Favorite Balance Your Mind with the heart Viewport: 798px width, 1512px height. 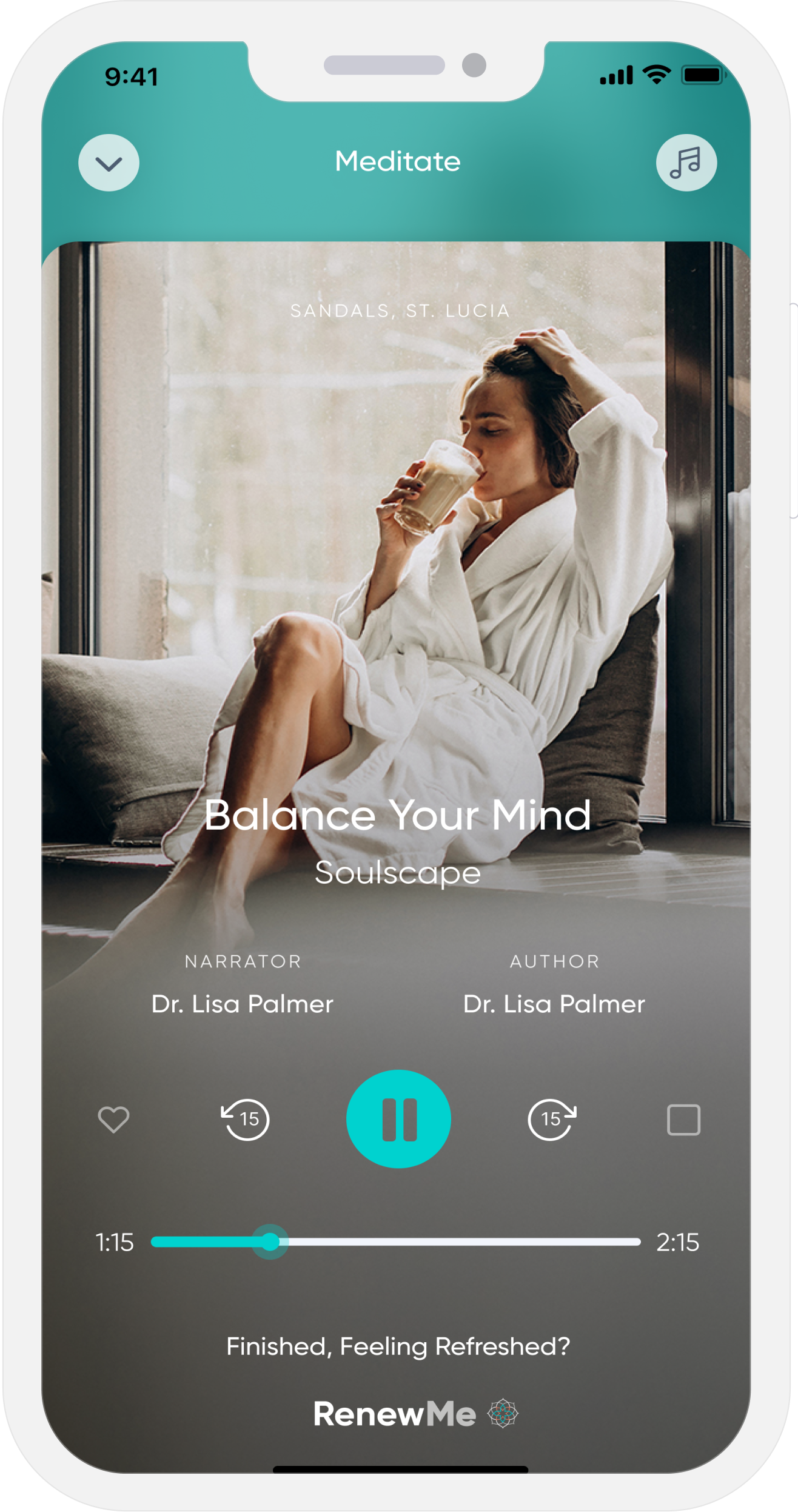113,1119
